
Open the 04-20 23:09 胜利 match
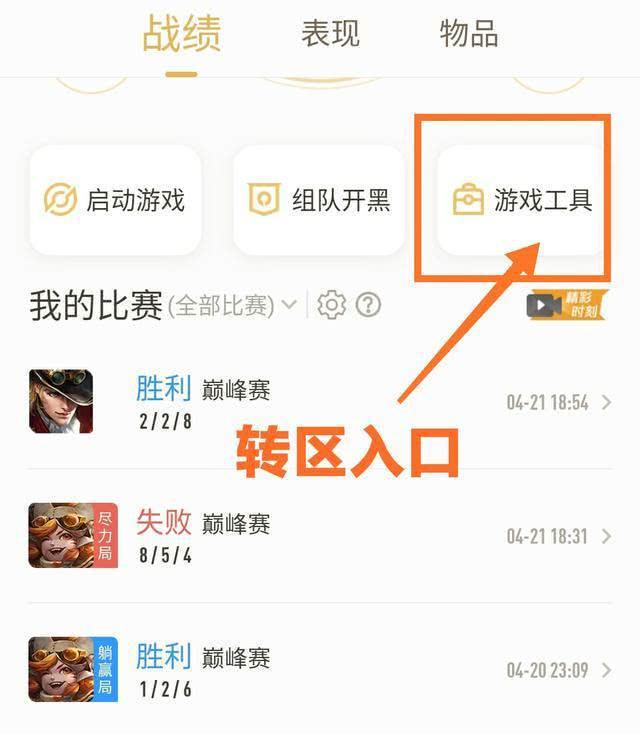320,670
